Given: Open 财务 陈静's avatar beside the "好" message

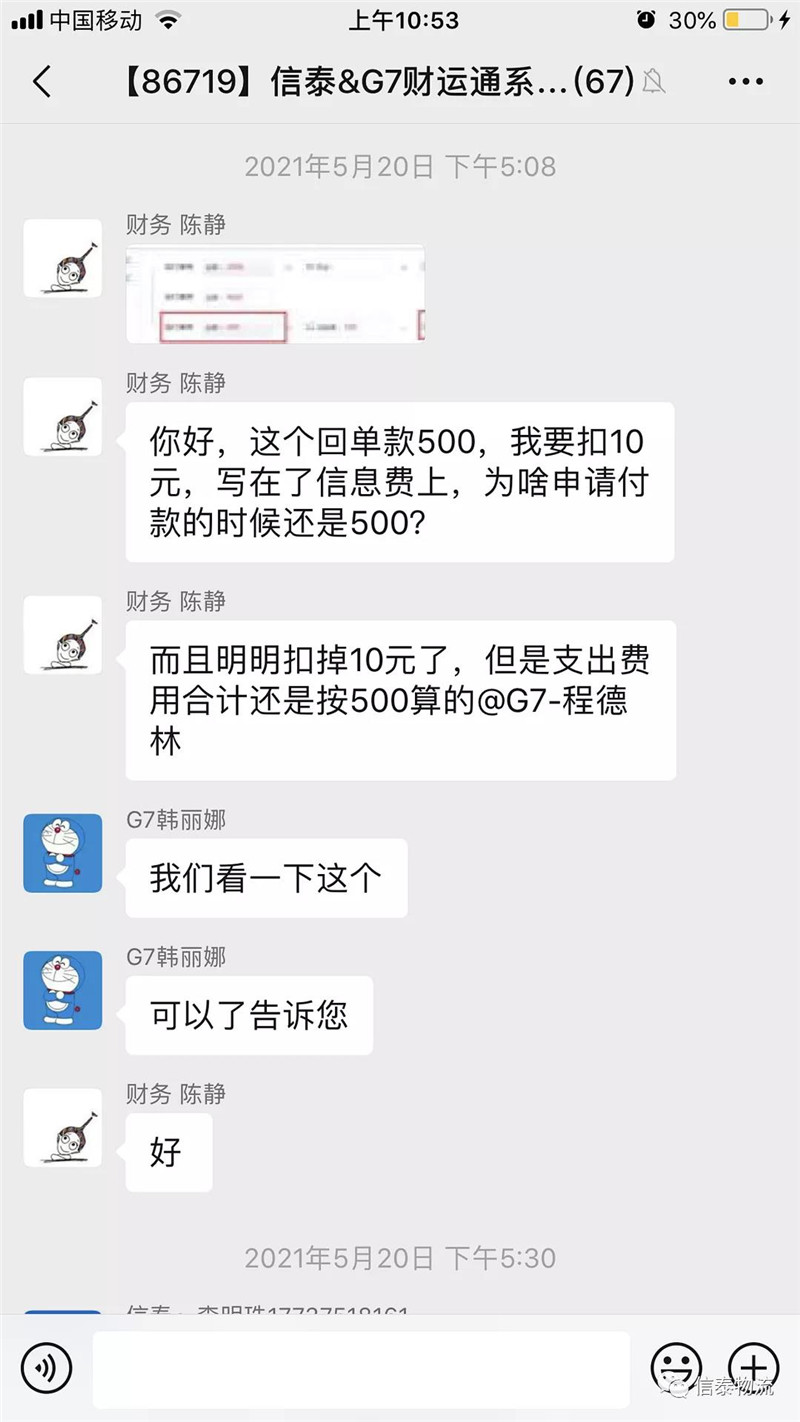Looking at the screenshot, I should coord(63,1128).
